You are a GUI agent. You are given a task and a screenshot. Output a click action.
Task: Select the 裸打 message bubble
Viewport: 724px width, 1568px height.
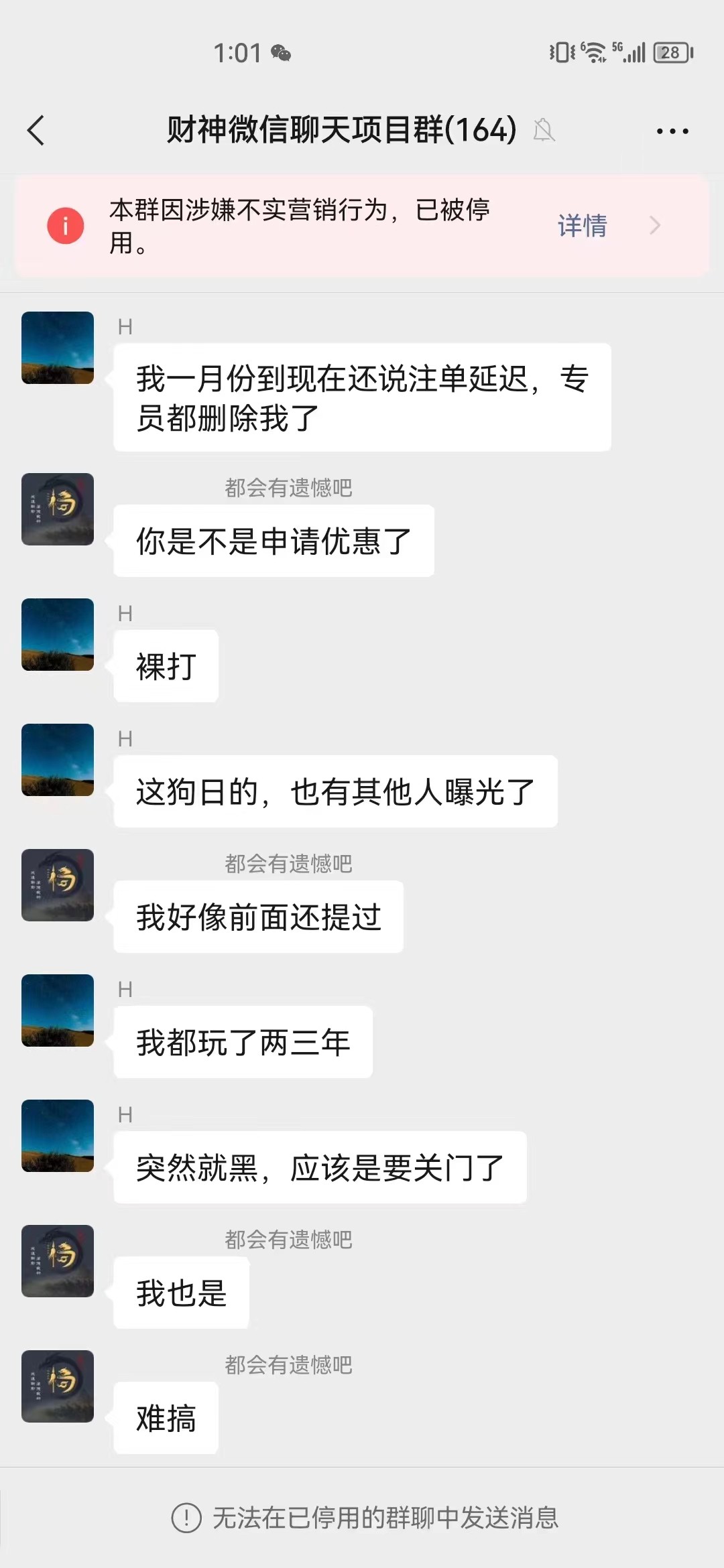click(x=166, y=665)
